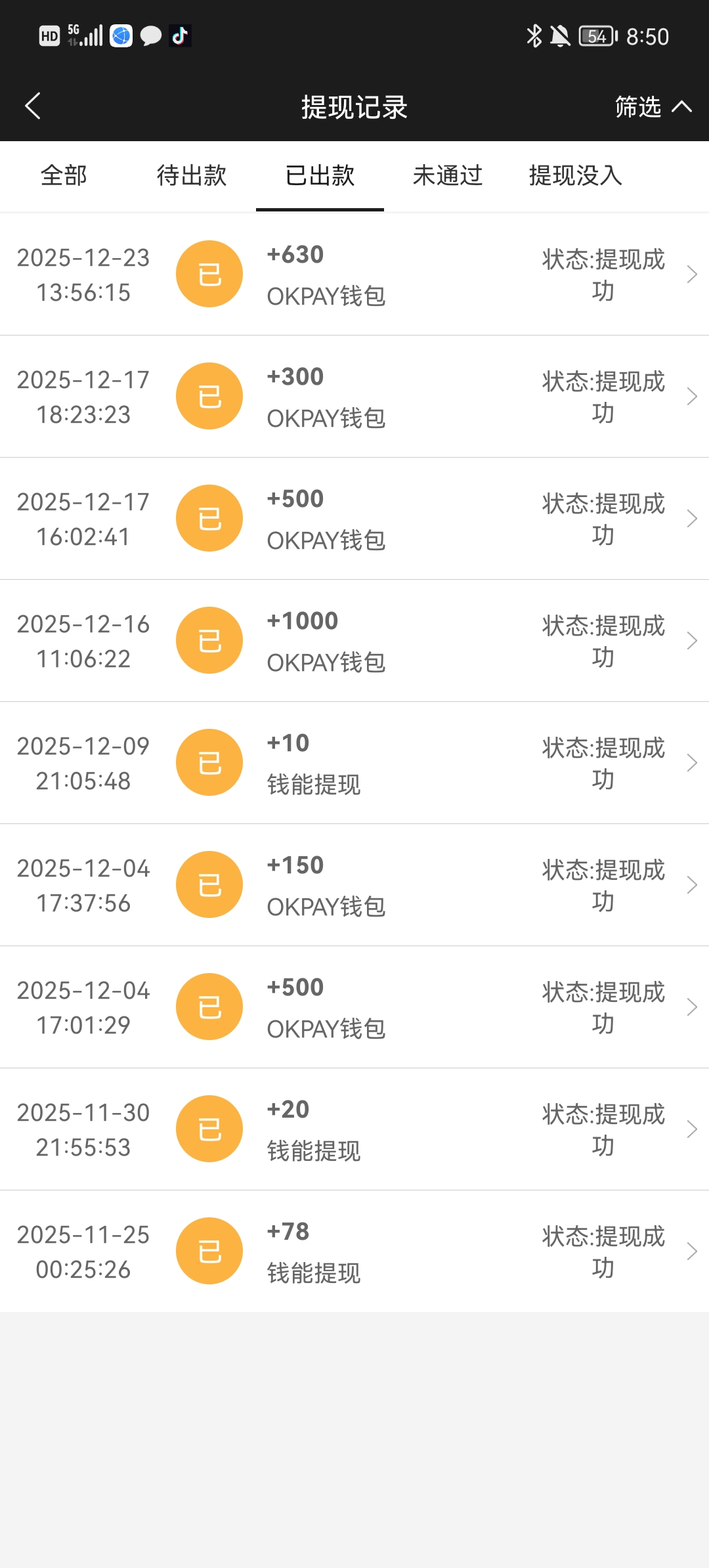Screen dimensions: 709x1568
Task: Select the 已出款 tab
Action: tap(320, 176)
